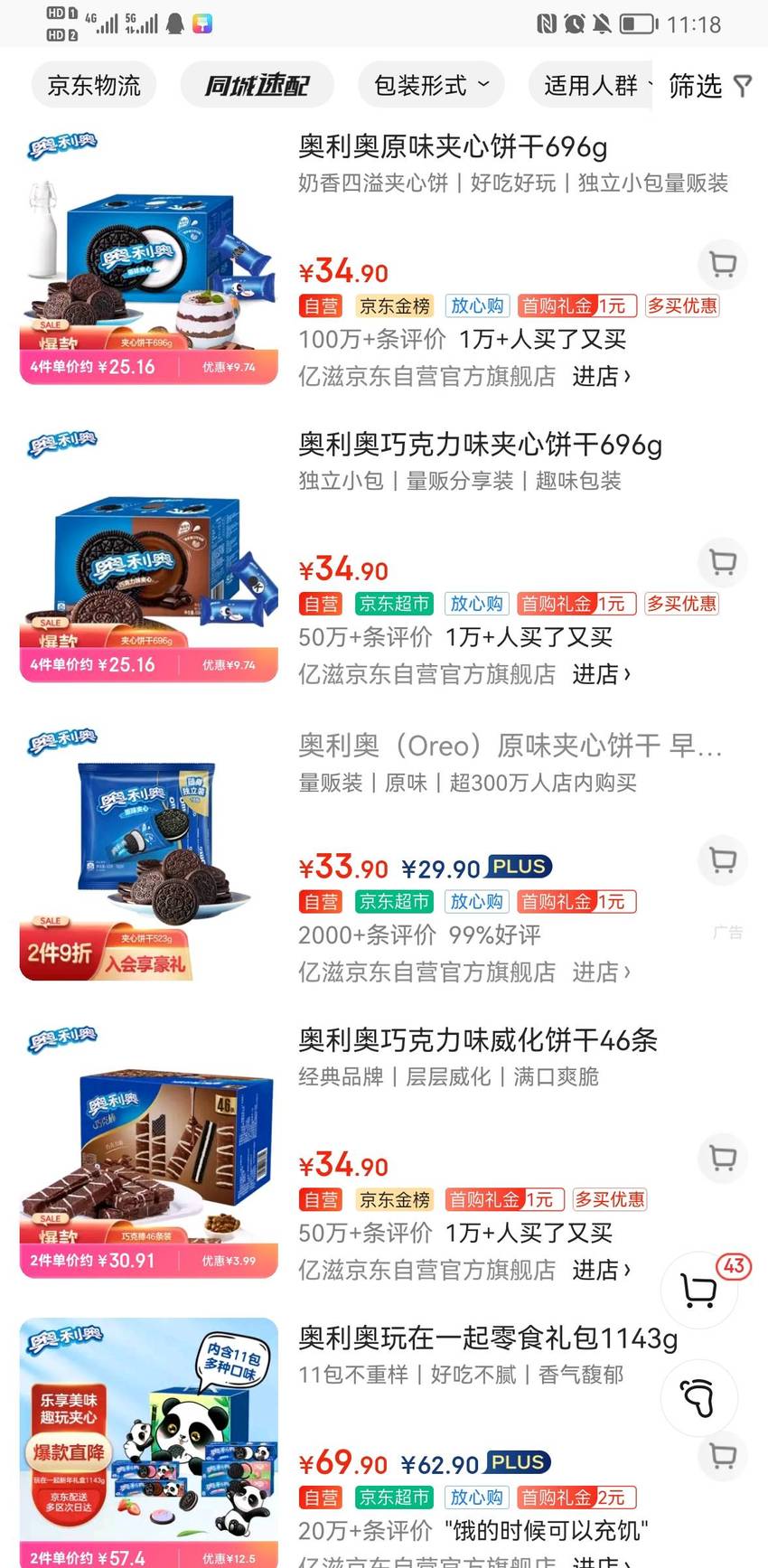View 奥利奥玩在一起零食礼包1143g details
The height and width of the screenshot is (1568, 768).
[x=488, y=1338]
